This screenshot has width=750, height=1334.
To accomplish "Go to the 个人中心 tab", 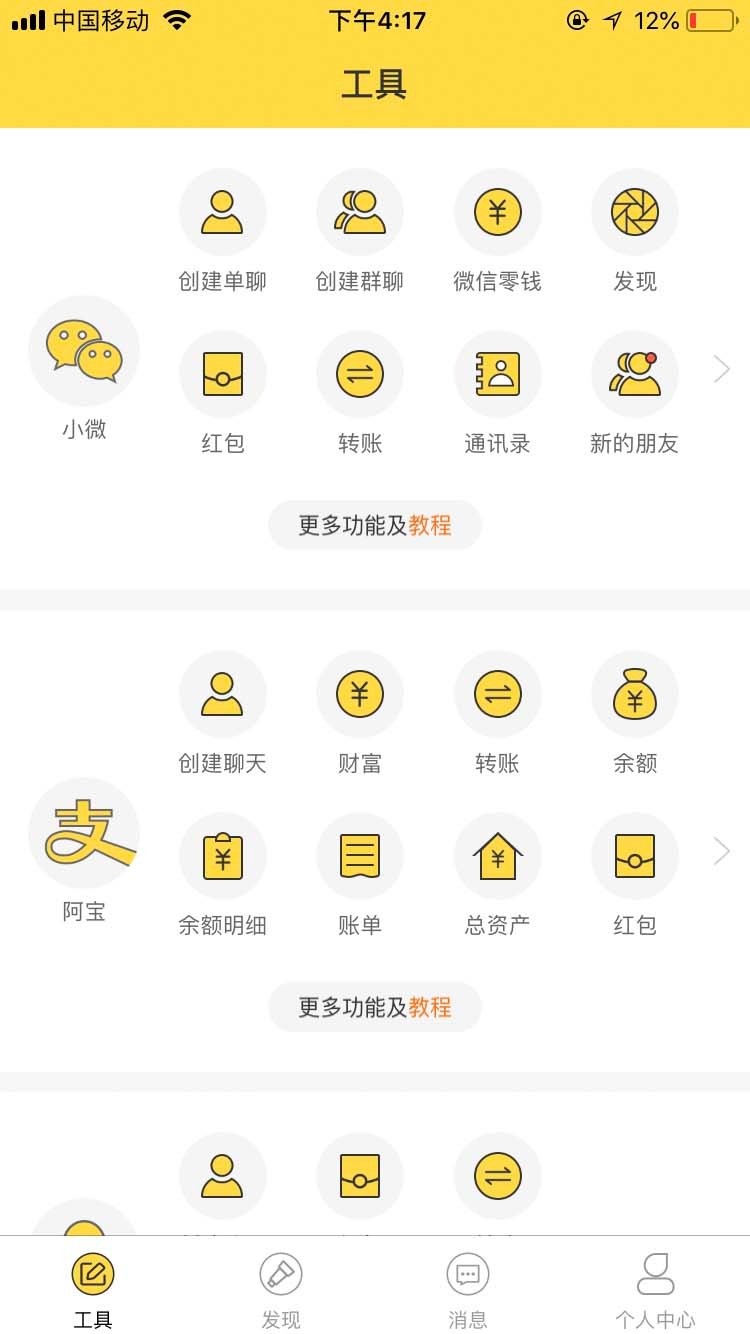I will [x=655, y=1290].
